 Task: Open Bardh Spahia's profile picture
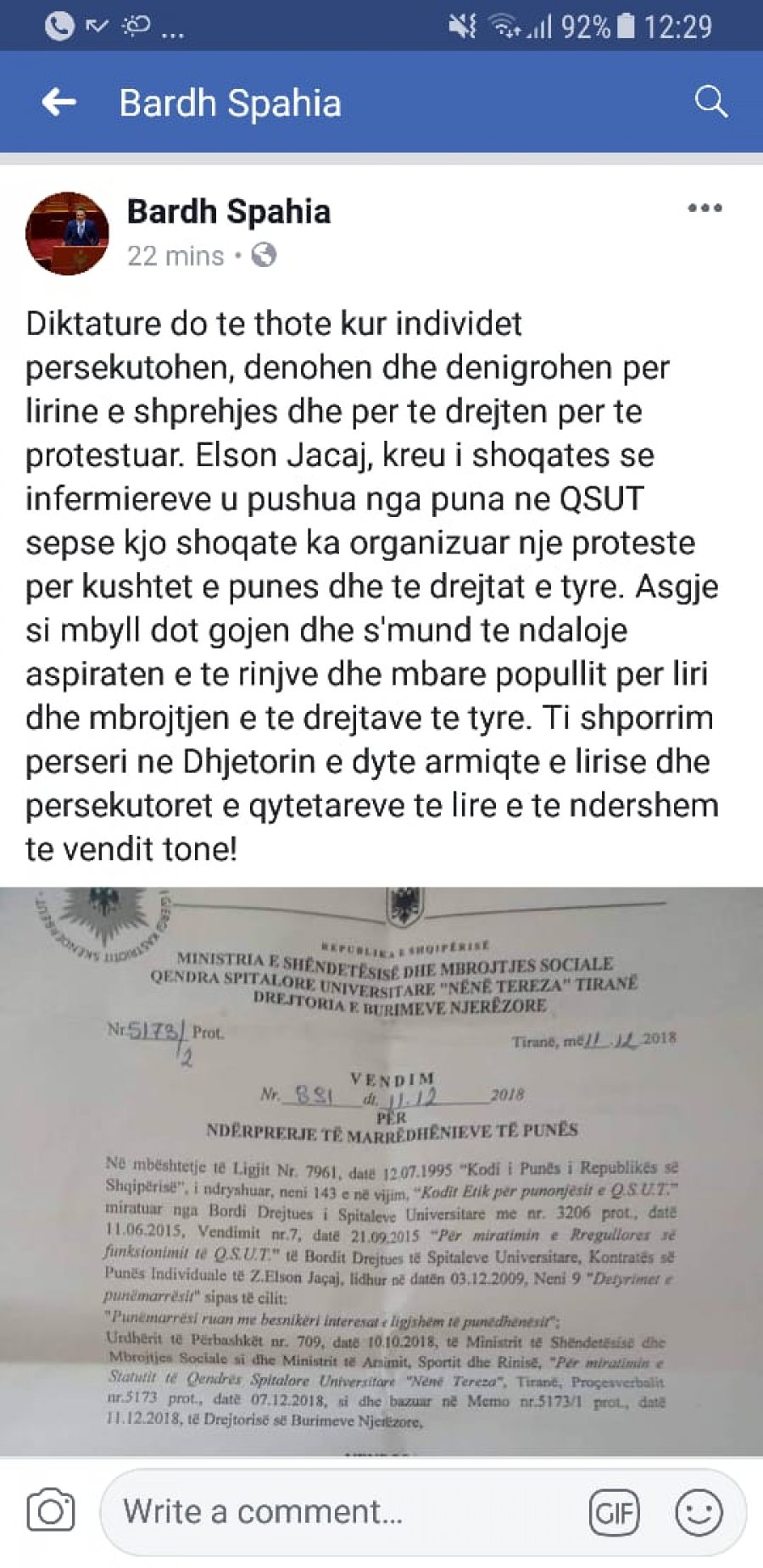coord(68,233)
